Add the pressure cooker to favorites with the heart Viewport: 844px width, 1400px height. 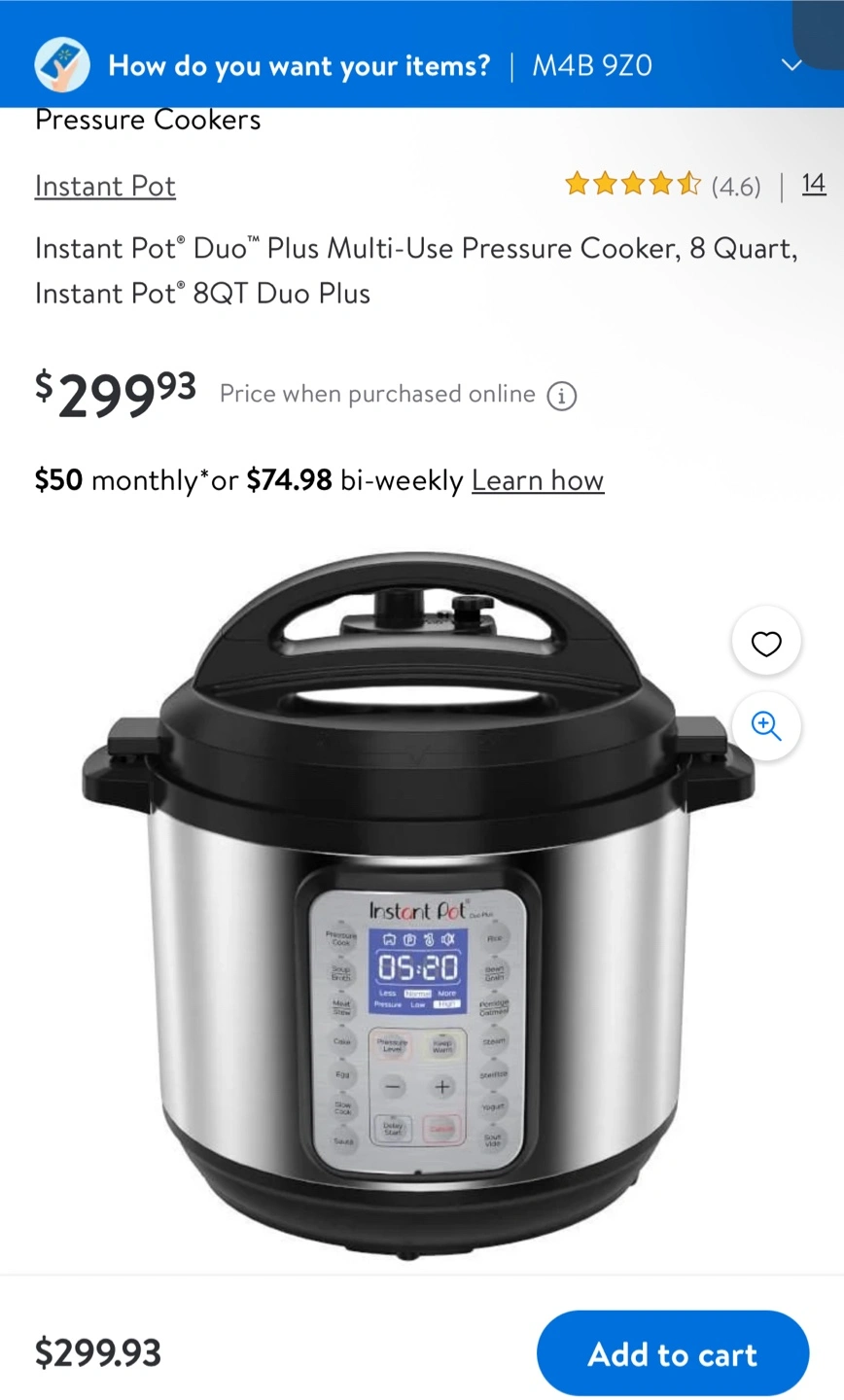tap(766, 643)
